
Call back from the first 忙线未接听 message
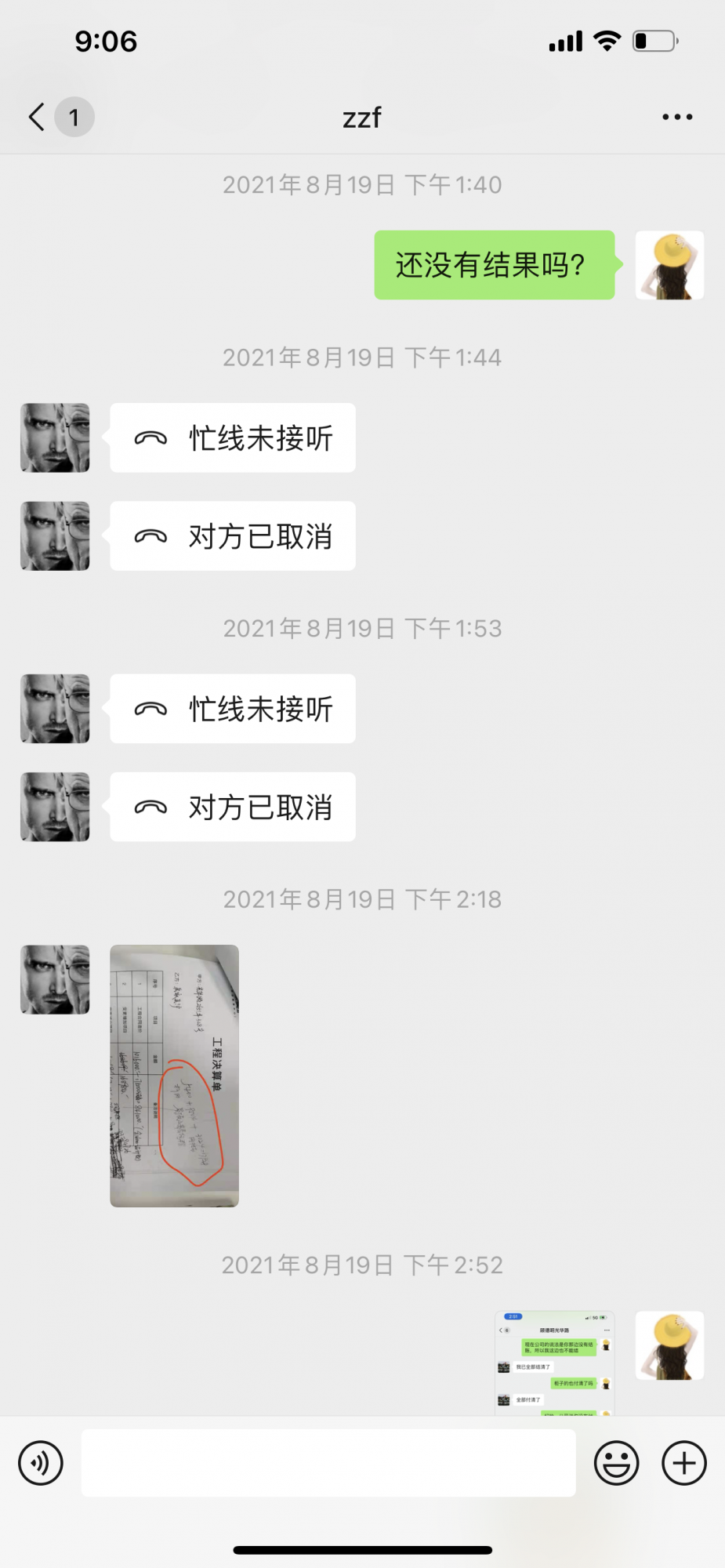[x=233, y=438]
